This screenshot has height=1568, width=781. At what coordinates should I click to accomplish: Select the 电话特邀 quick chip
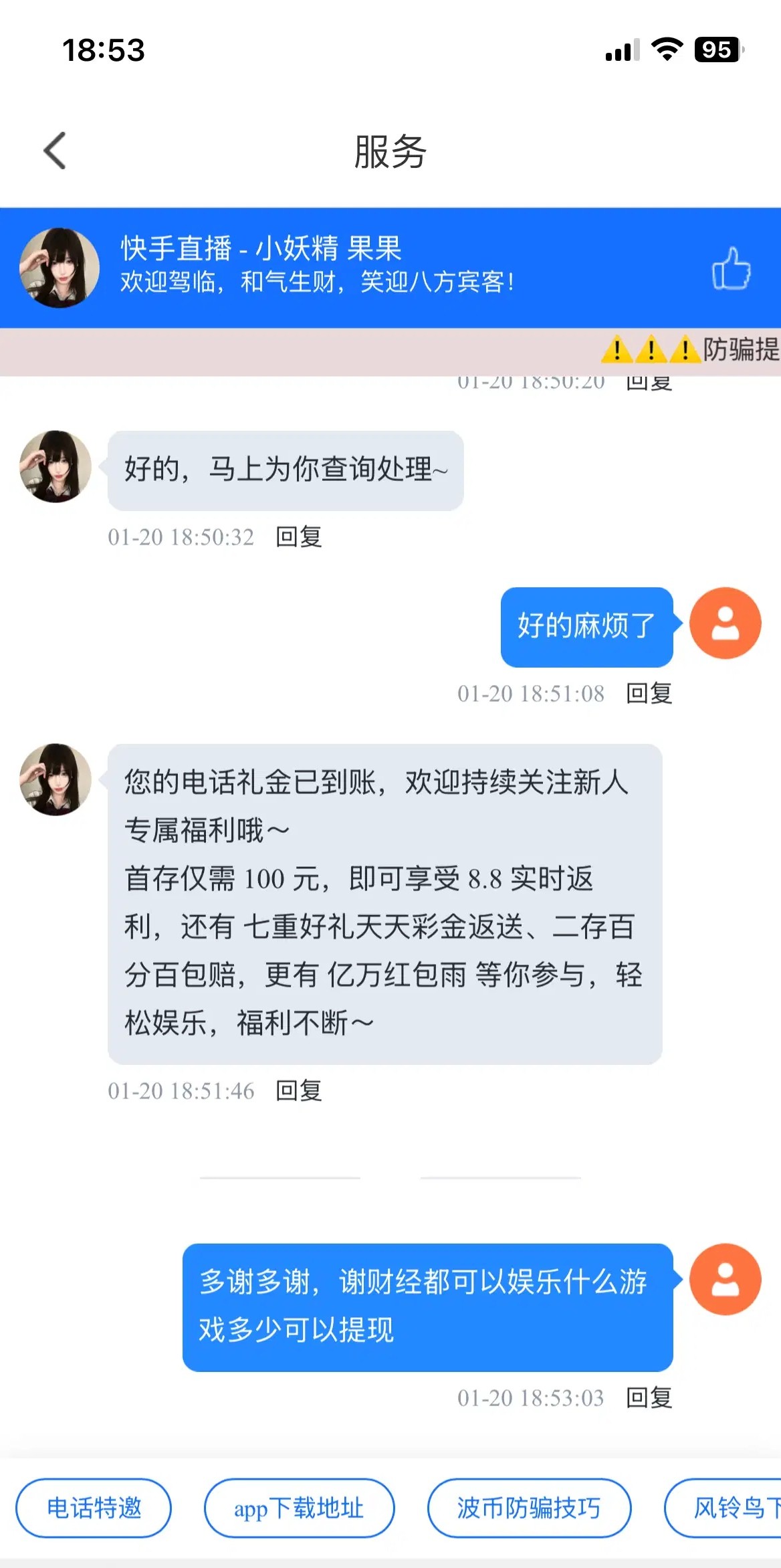point(94,1508)
